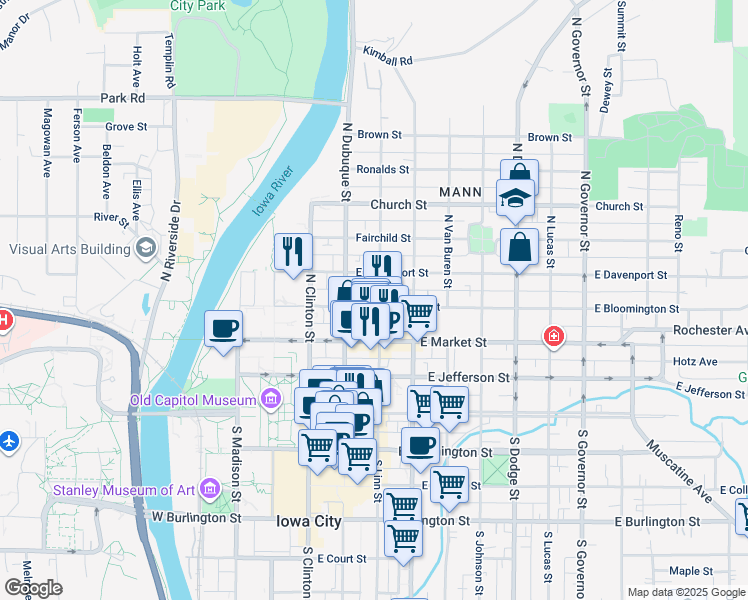
Task: Select the Visual Arts Building pin
Action: click(146, 248)
